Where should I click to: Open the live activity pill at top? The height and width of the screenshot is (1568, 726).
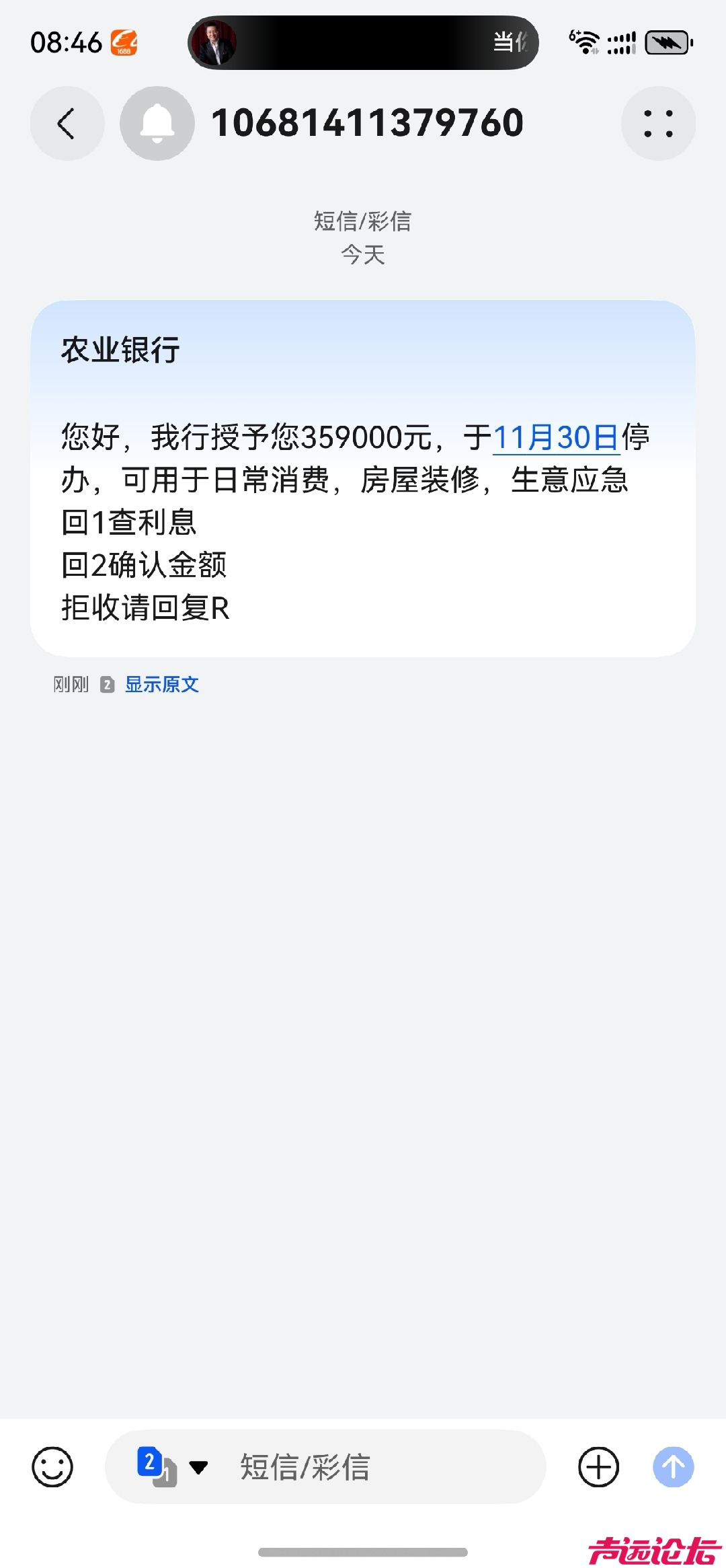click(363, 42)
